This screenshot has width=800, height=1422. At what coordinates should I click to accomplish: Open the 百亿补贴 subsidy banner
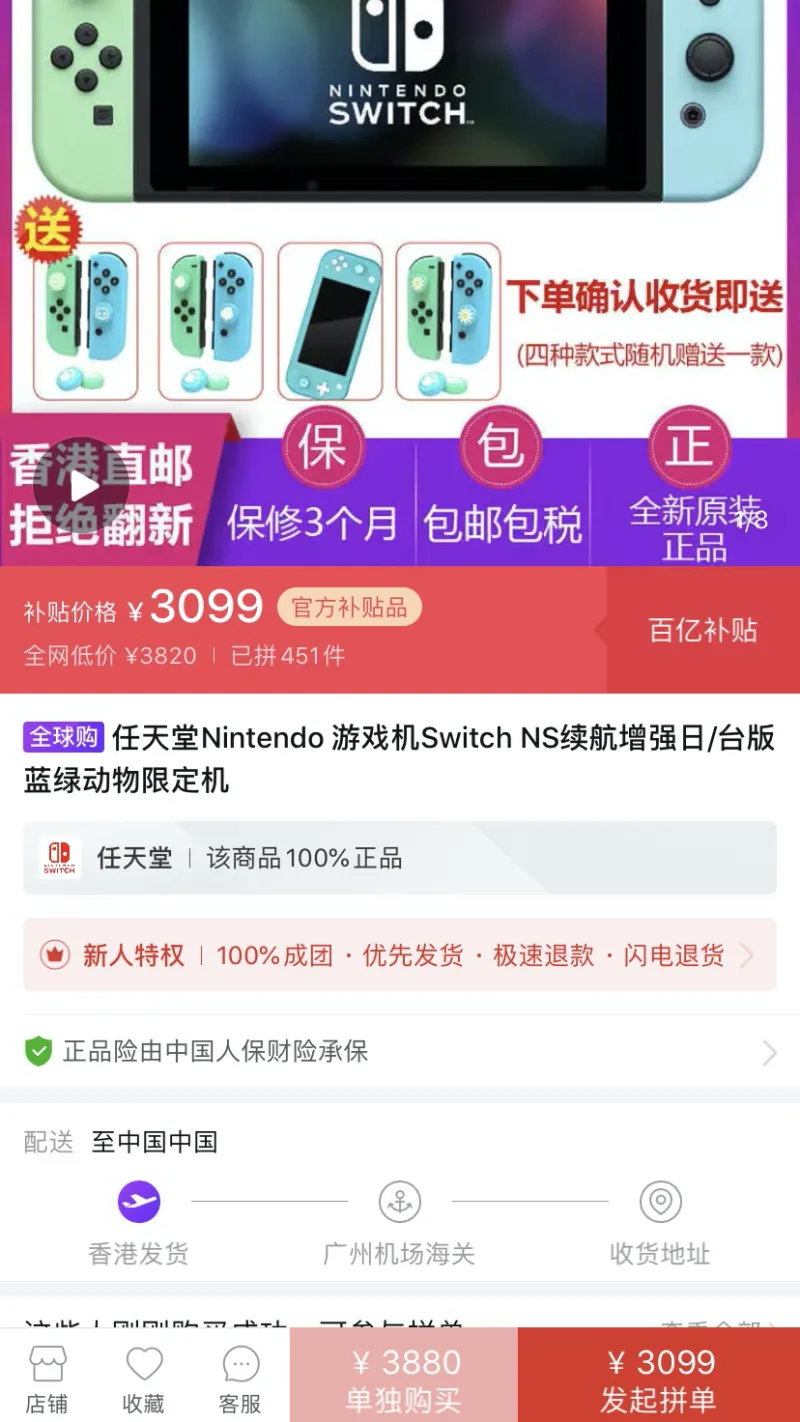[702, 630]
